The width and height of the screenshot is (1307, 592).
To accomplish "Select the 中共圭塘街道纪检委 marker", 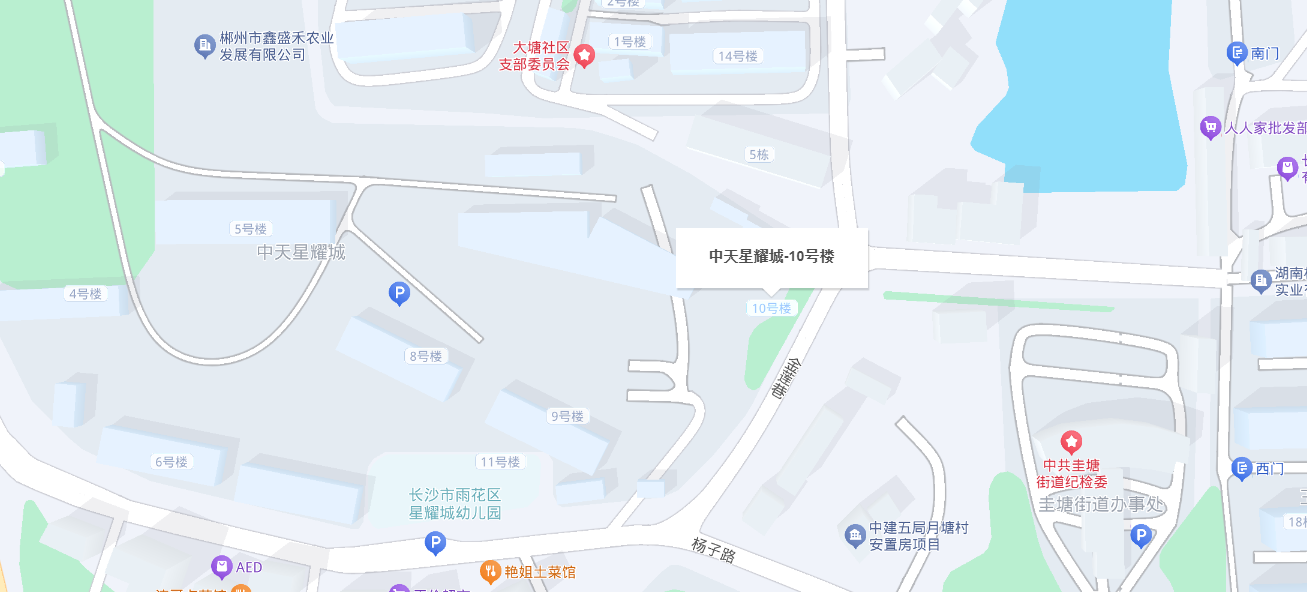I will (1071, 441).
